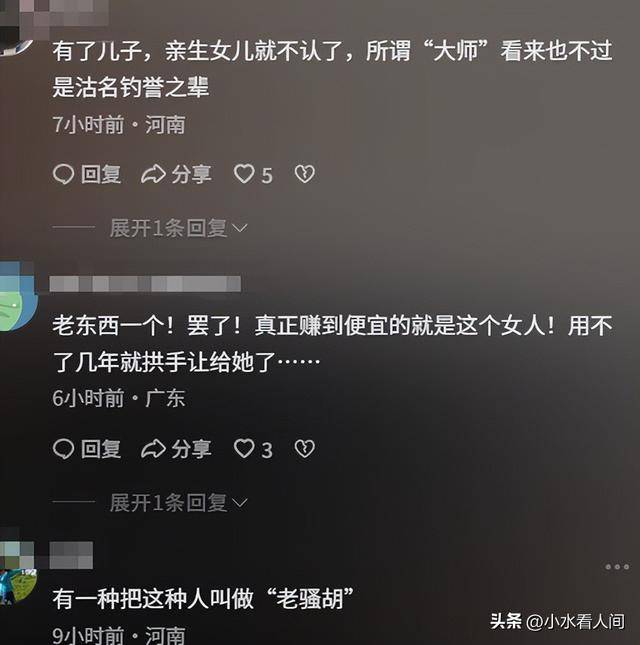Reply to the "老东西一个" comment
This screenshot has height=645, width=640.
pyautogui.click(x=87, y=449)
